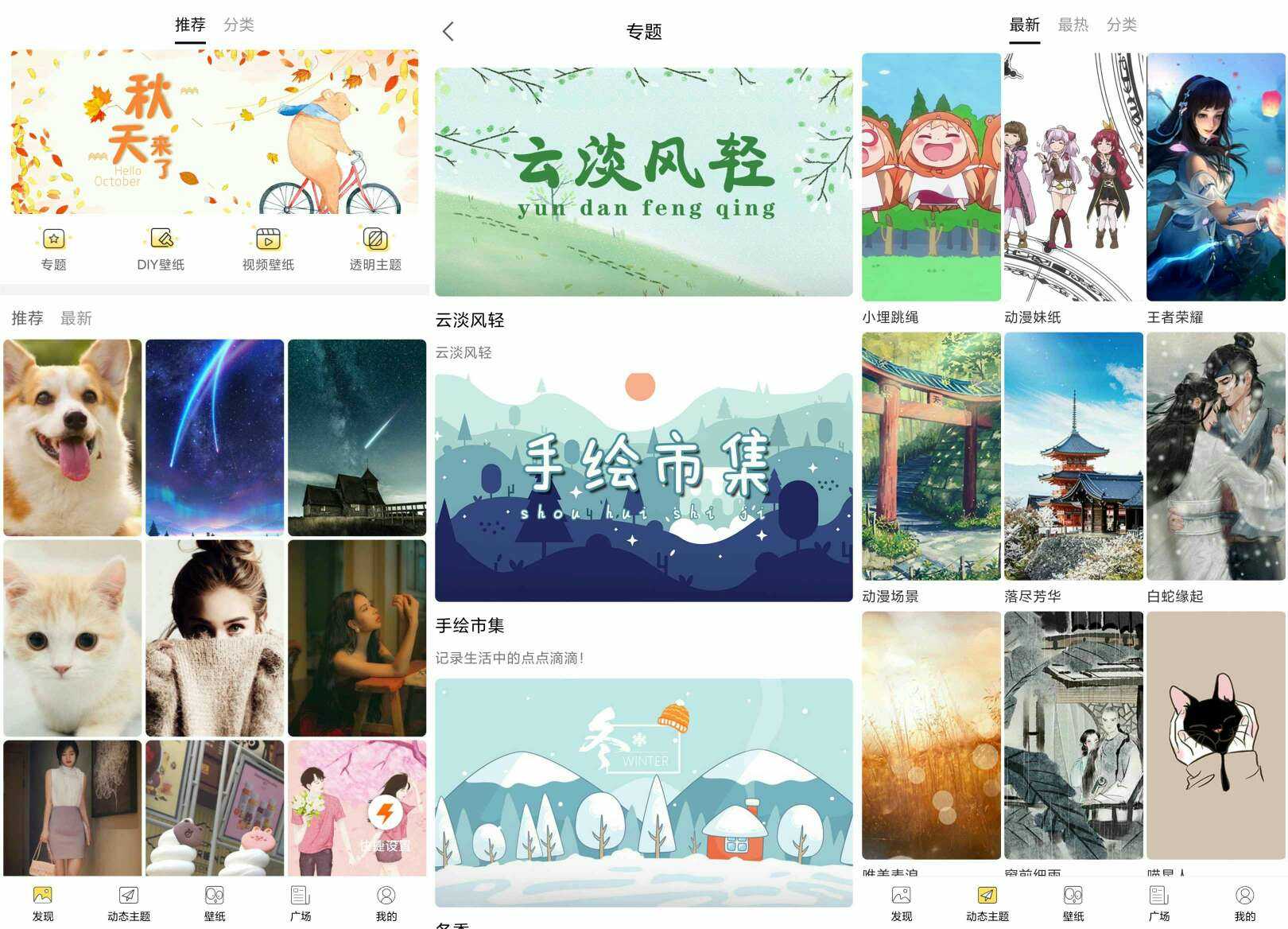The width and height of the screenshot is (1288, 929).
Task: Open the winter 冬 topic card
Action: (643, 791)
